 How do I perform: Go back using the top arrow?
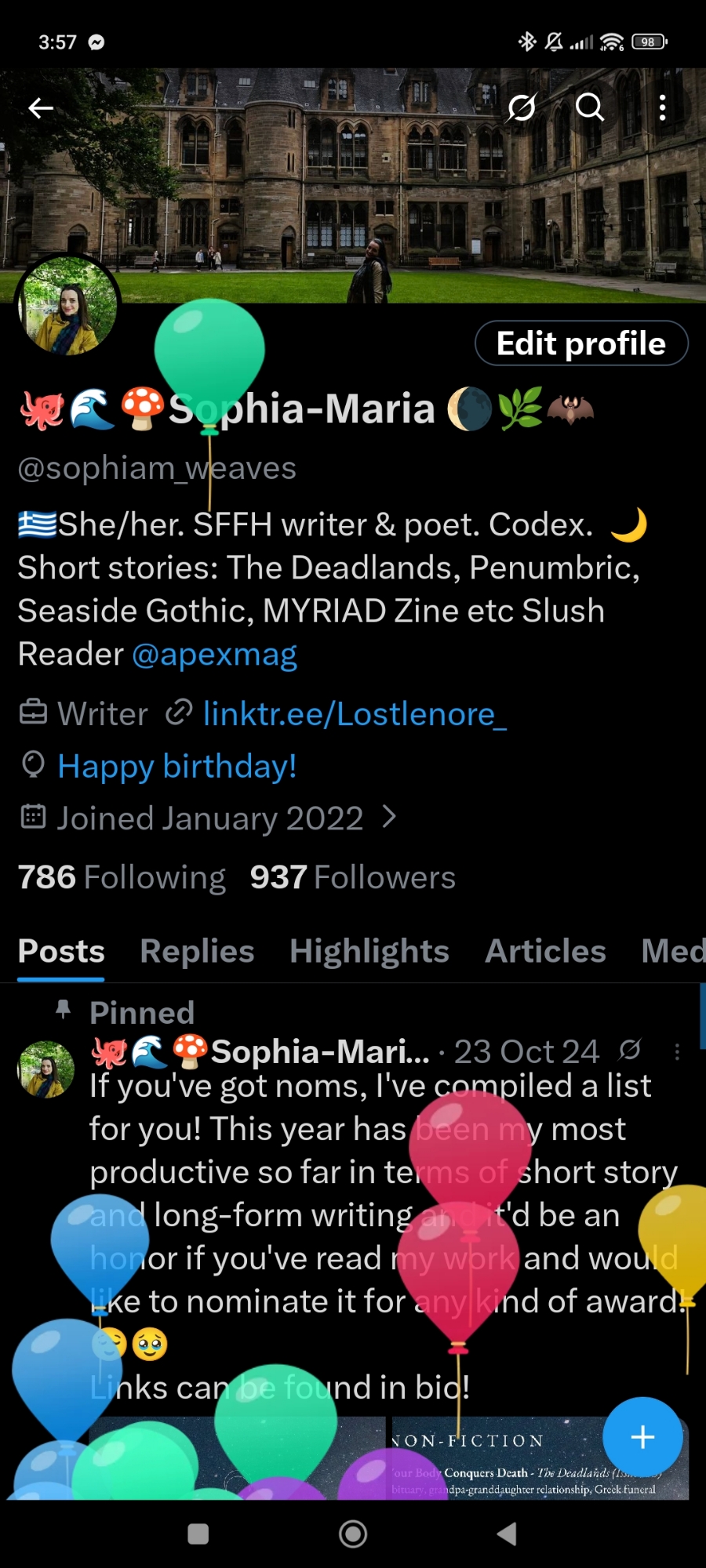(41, 108)
